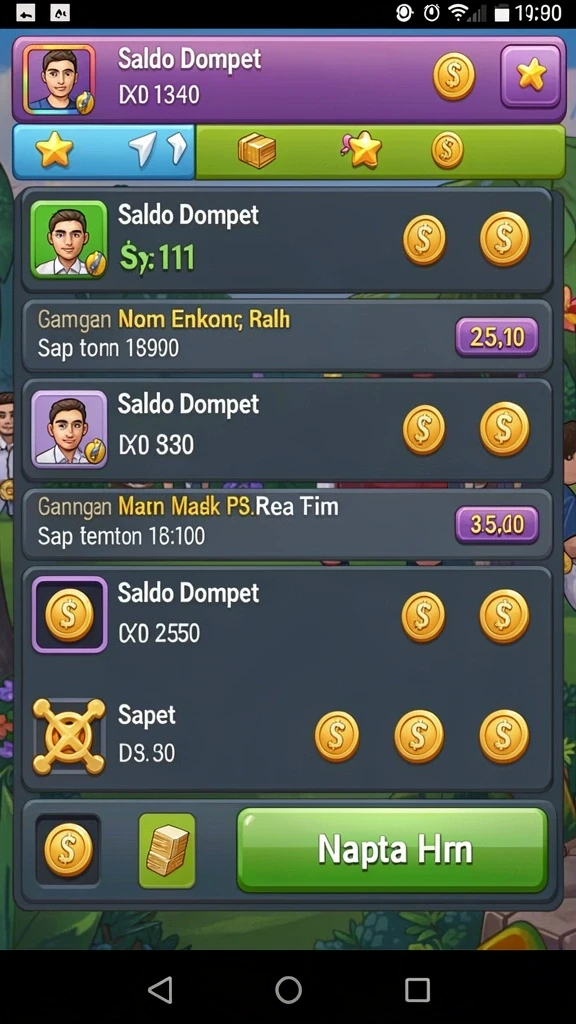Viewport: 576px width, 1024px height.
Task: Tap the purple 35,00 button
Action: (497, 524)
